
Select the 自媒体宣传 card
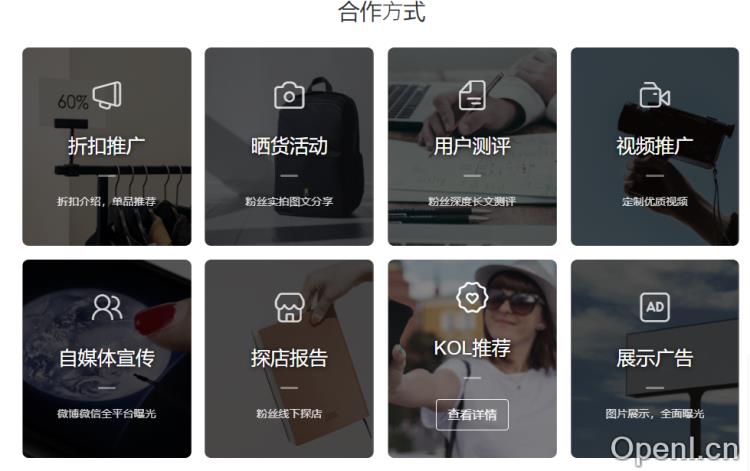point(106,358)
